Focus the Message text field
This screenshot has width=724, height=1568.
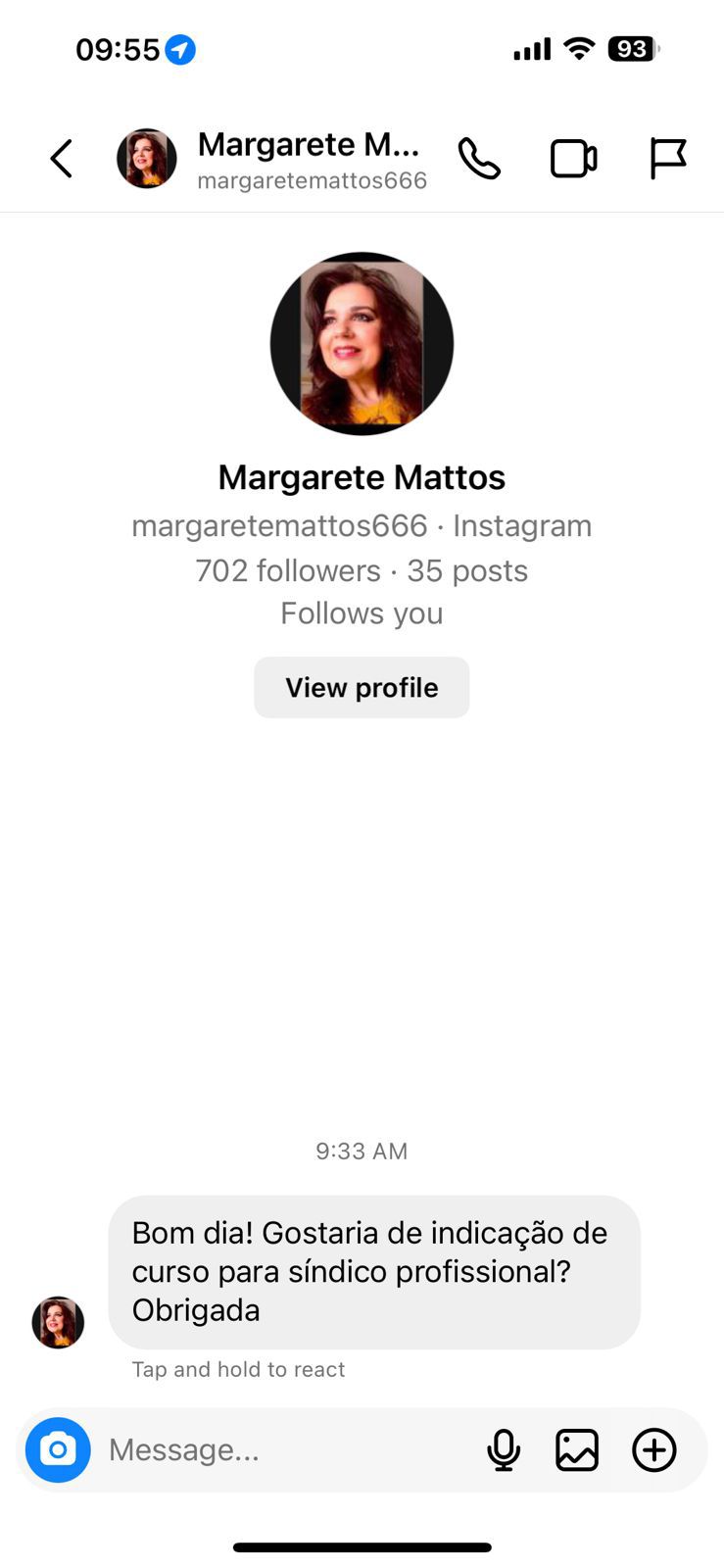pos(284,1449)
